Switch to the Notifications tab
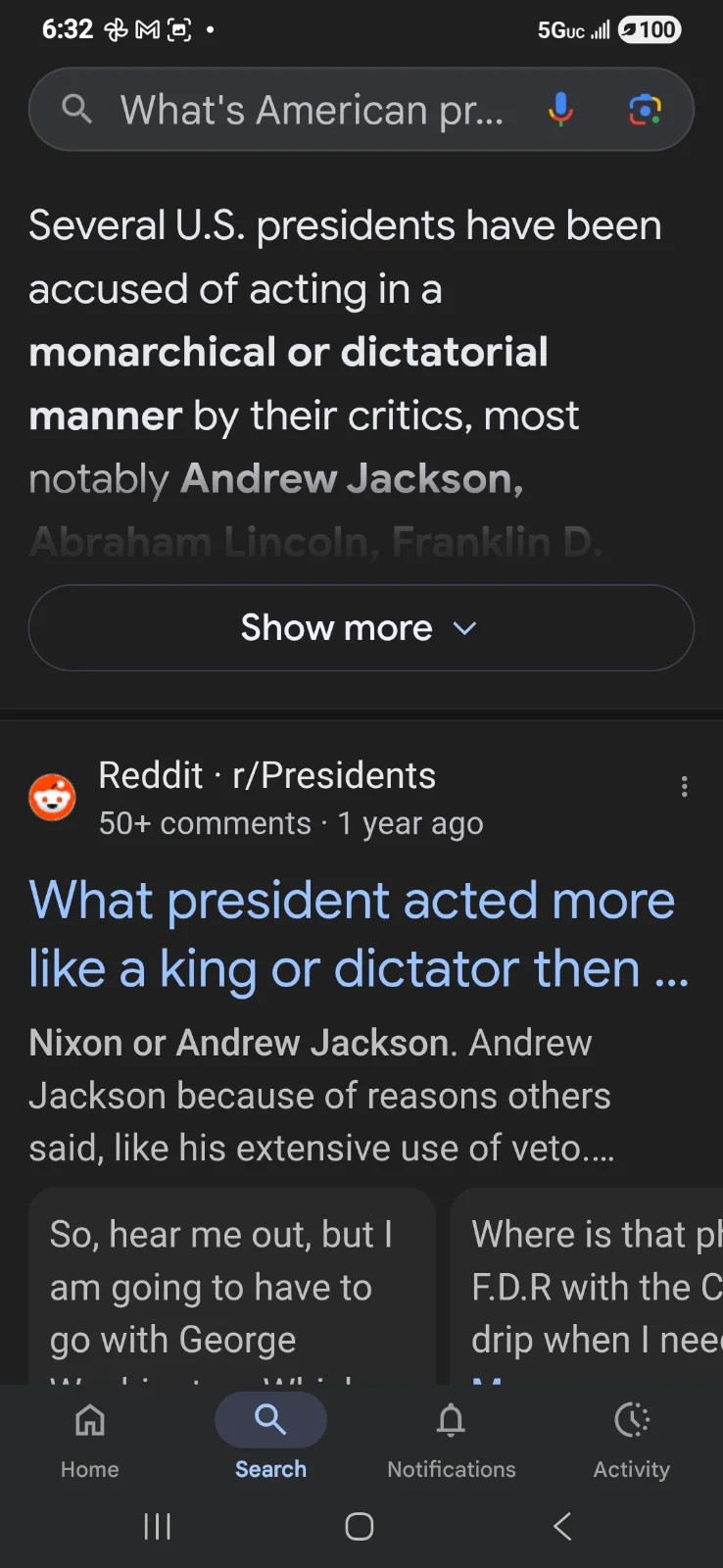Viewport: 723px width, 1568px height. tap(451, 1439)
